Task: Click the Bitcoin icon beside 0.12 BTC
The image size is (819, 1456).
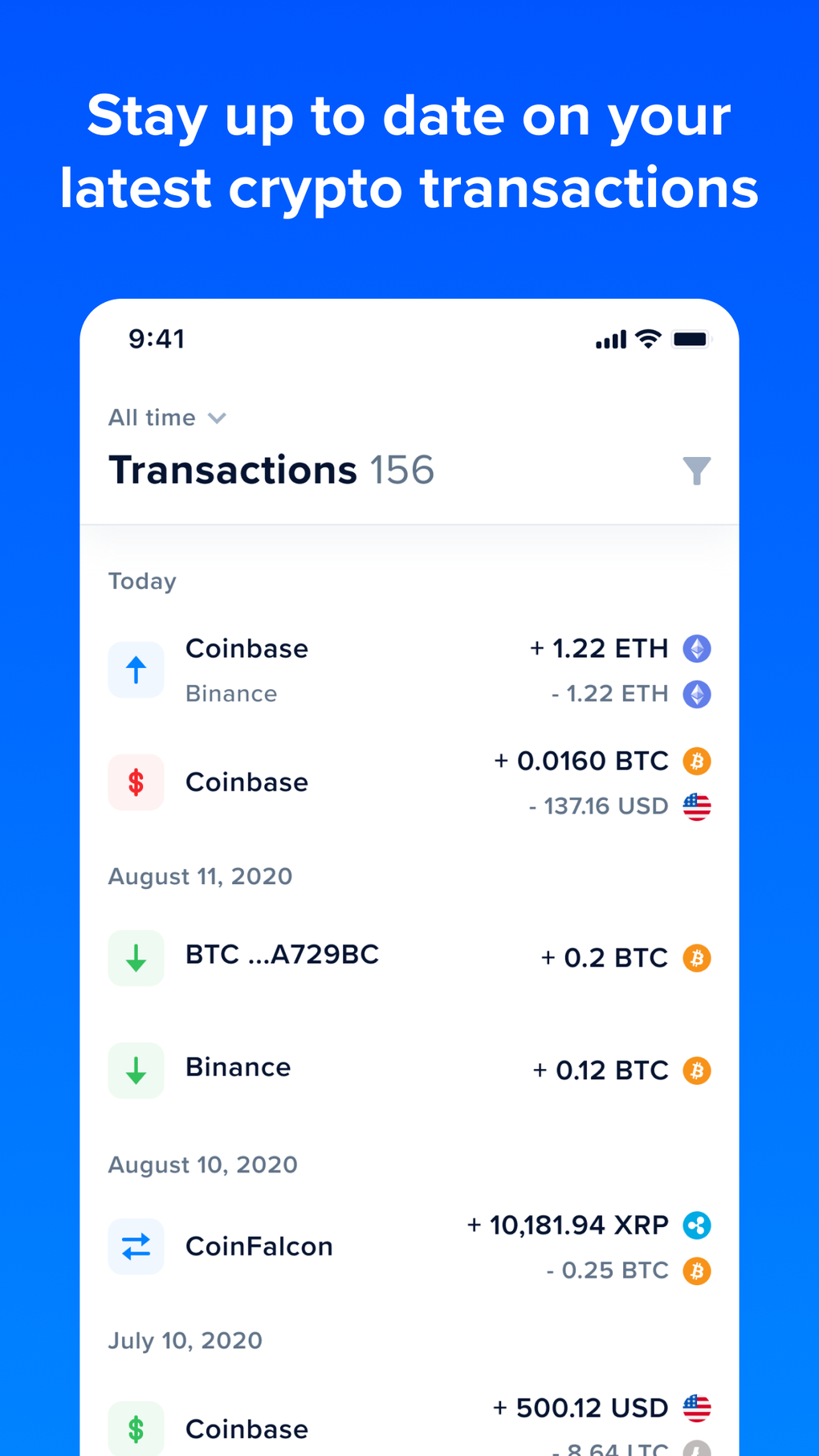Action: (x=697, y=1070)
